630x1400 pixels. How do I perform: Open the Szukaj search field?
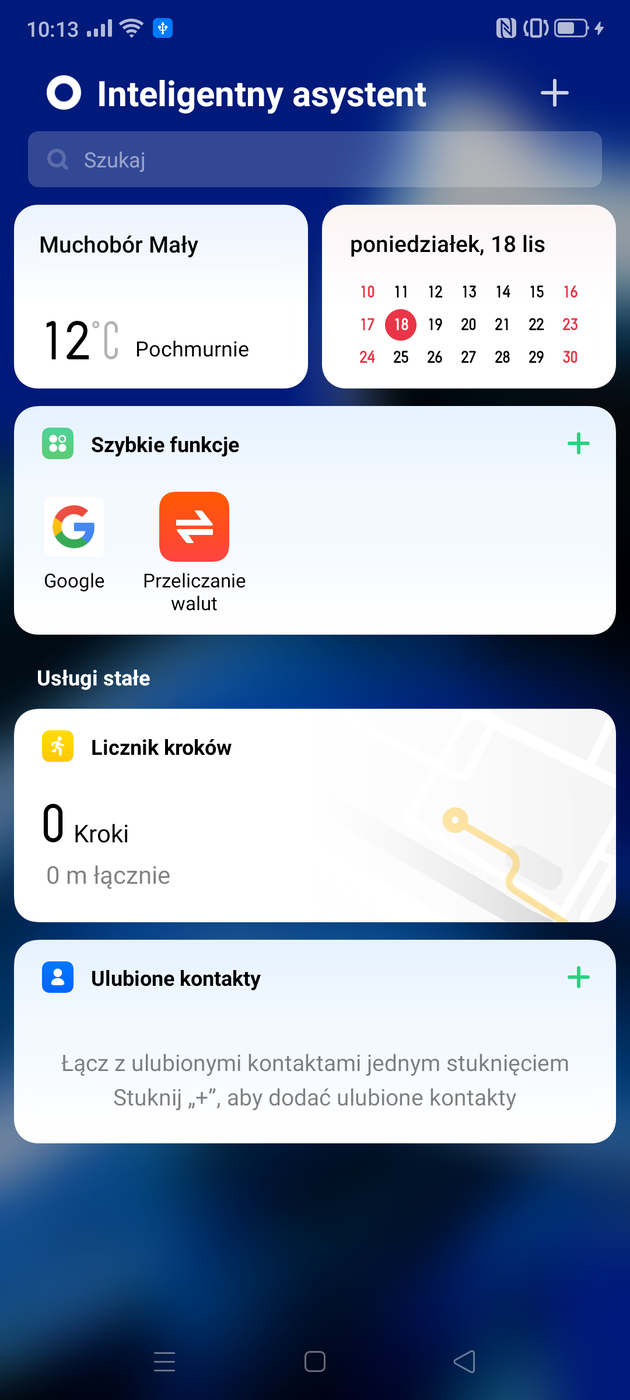coord(314,160)
